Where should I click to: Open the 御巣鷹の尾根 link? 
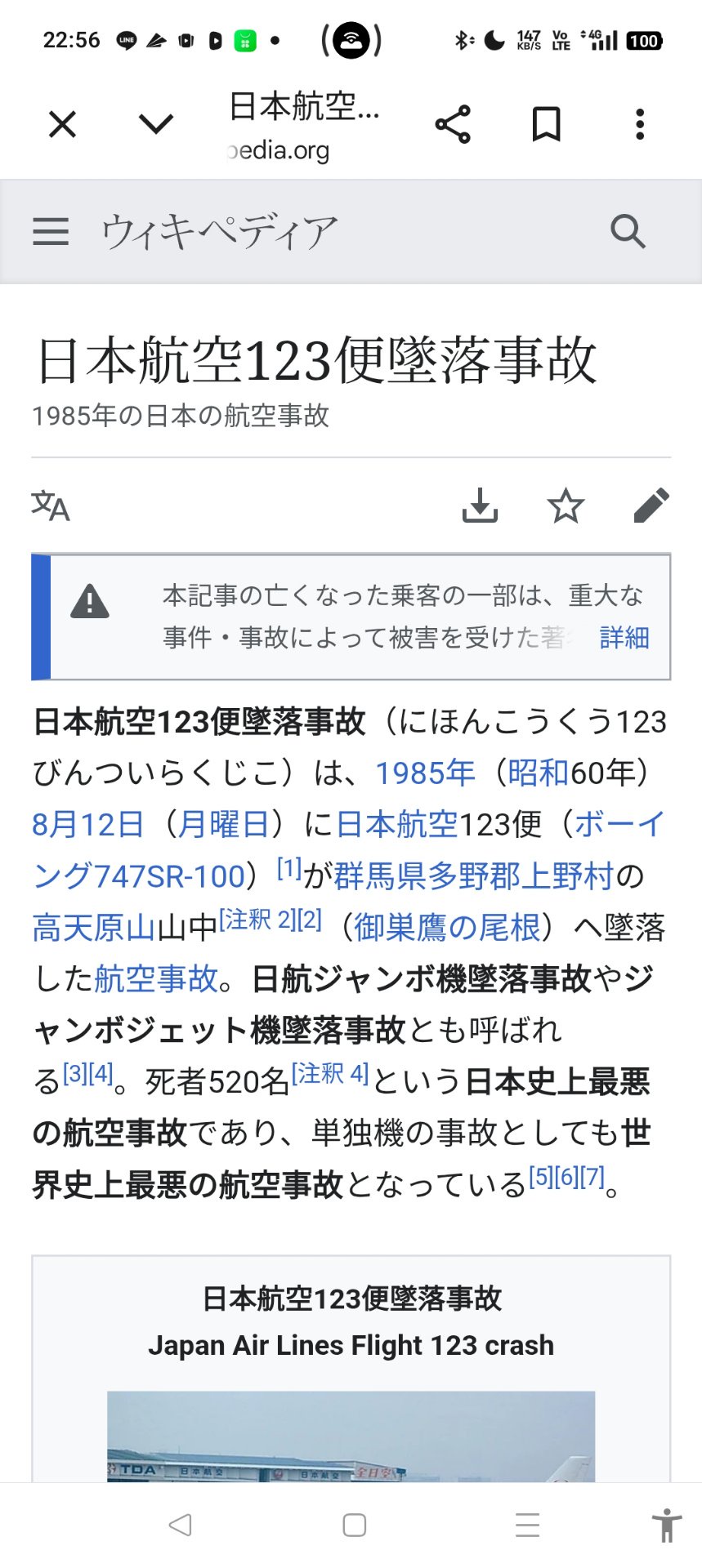[448, 928]
